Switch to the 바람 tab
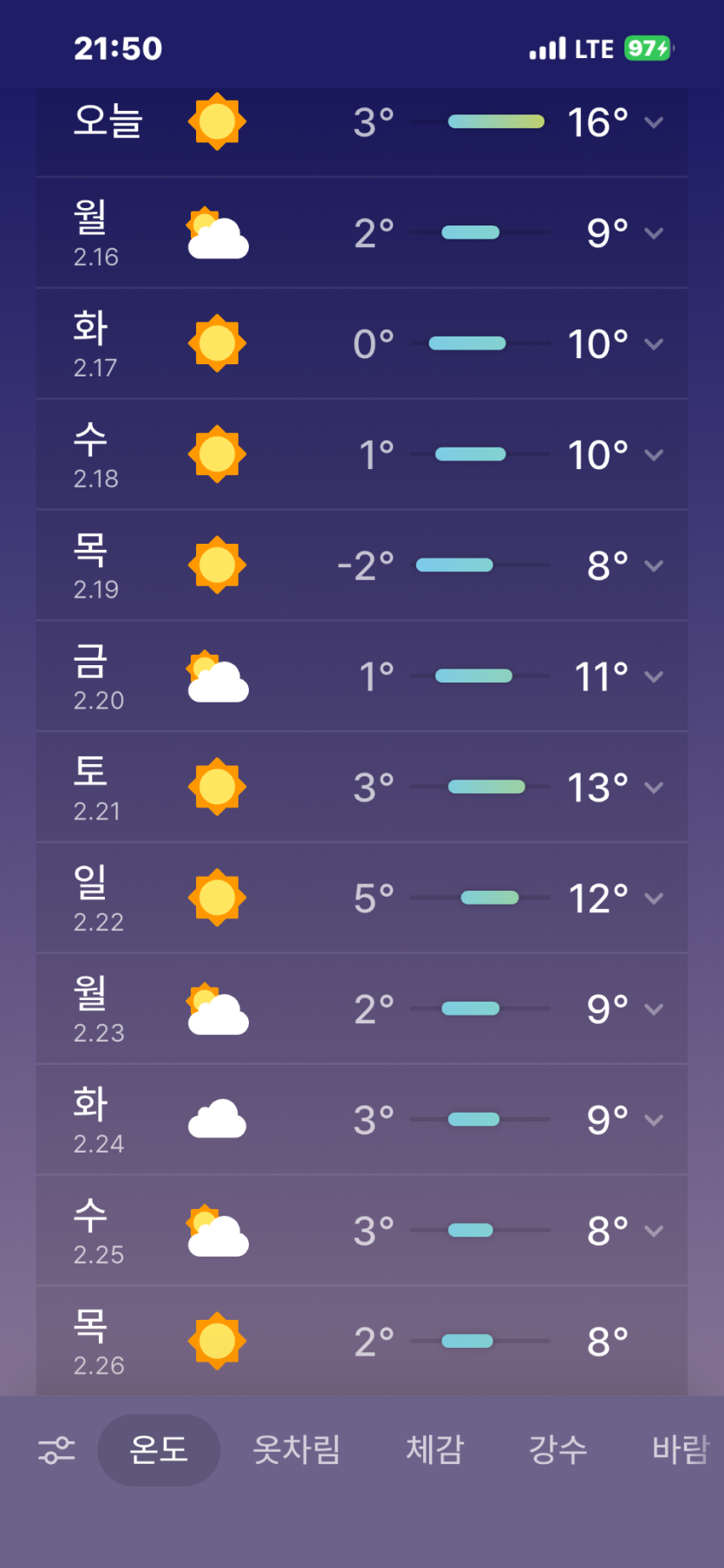 (681, 1450)
